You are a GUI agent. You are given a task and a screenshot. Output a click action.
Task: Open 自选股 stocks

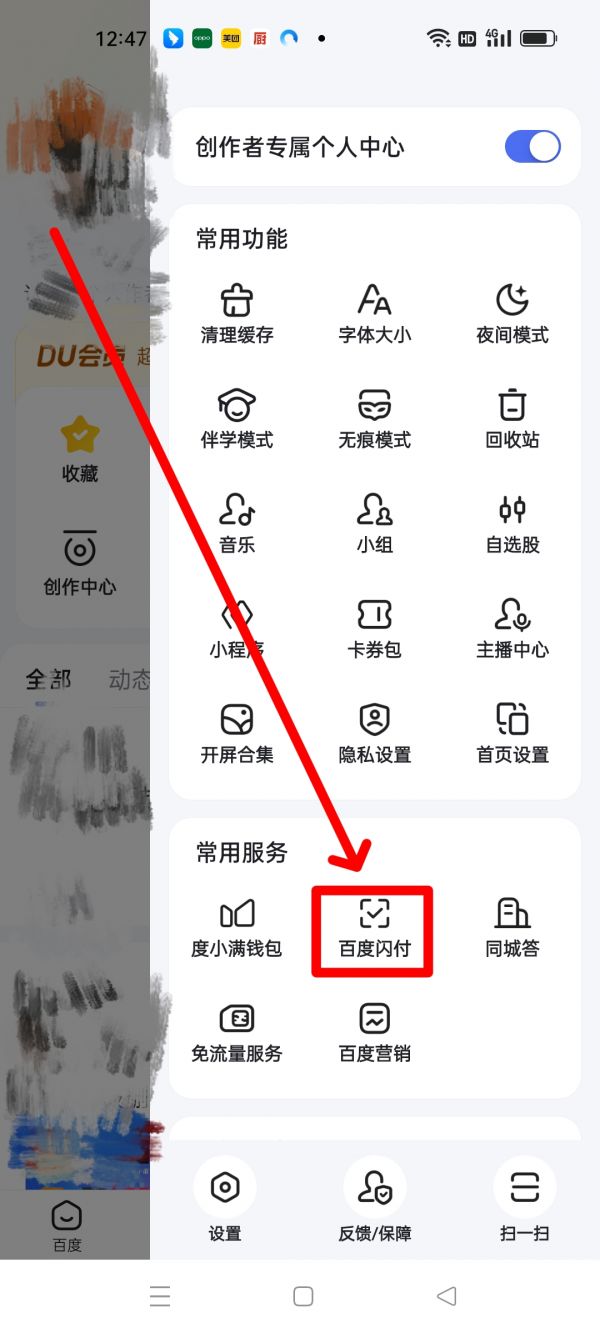point(512,523)
